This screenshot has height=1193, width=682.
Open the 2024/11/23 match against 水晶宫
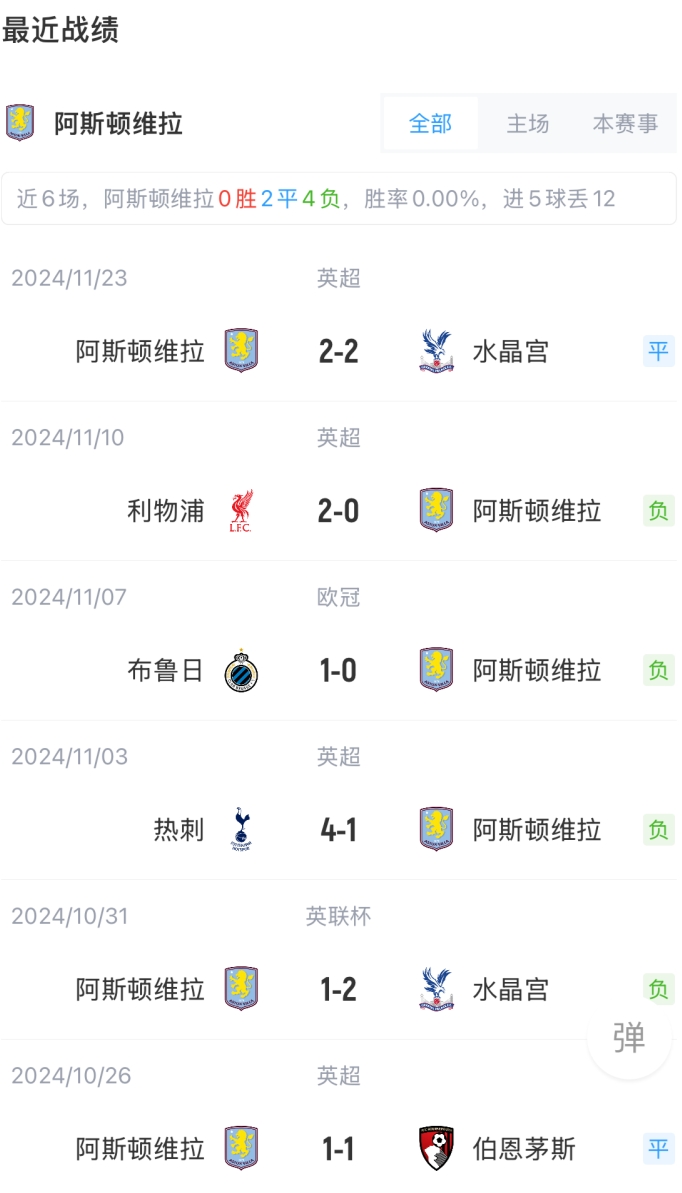tap(338, 351)
